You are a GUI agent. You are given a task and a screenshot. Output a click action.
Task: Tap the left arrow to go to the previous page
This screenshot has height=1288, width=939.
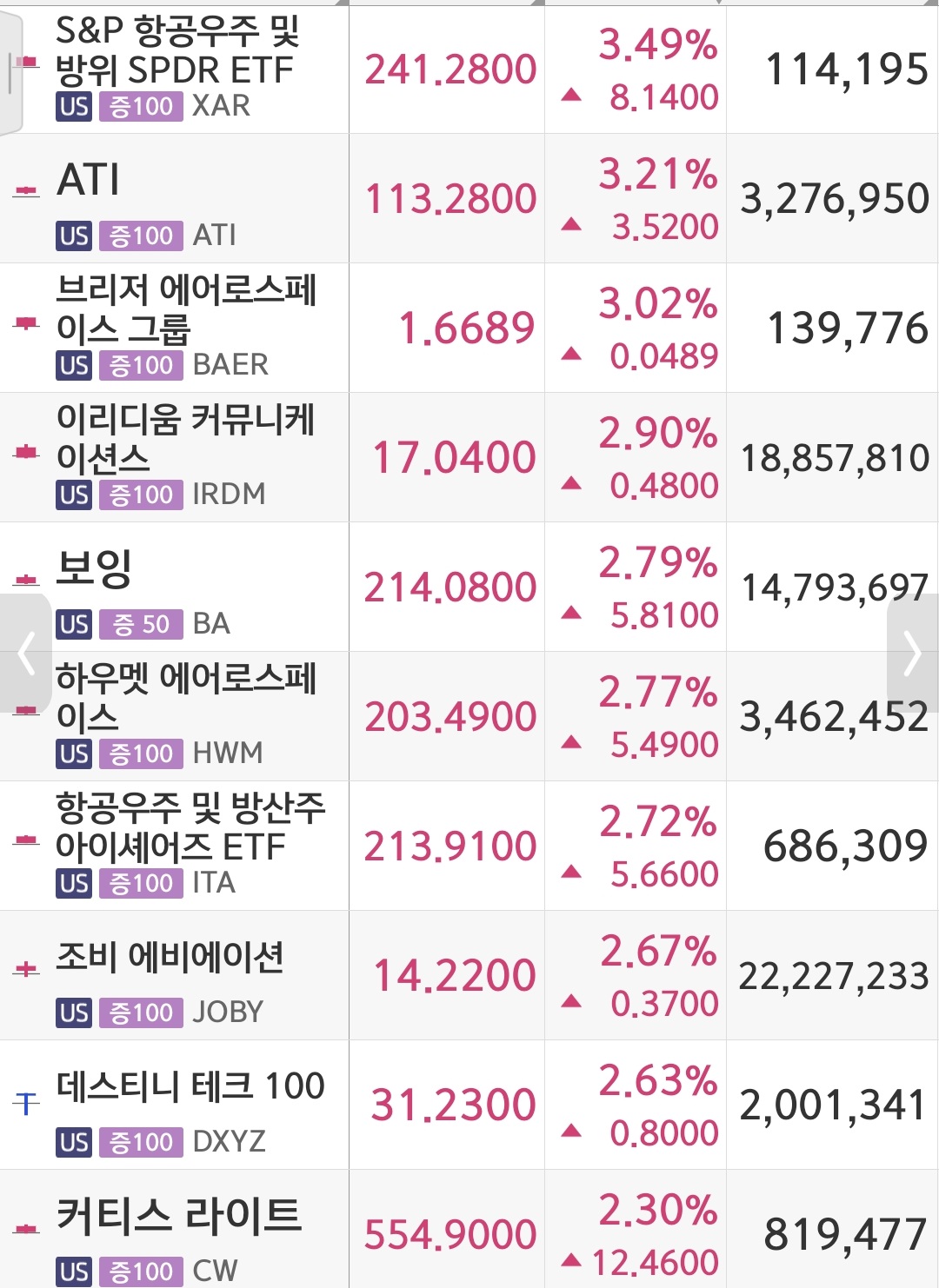(26, 654)
